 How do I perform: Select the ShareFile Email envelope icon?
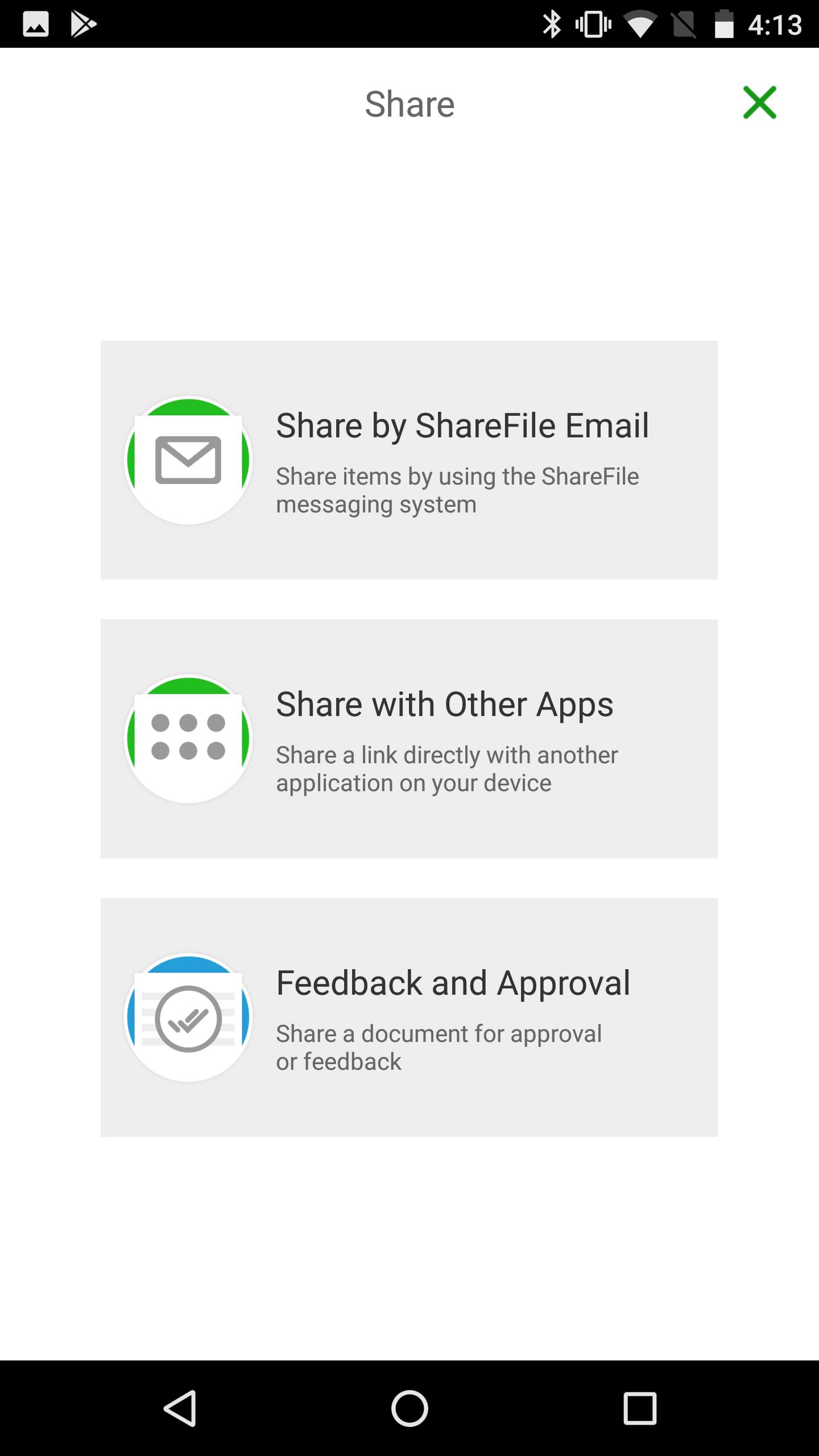tap(188, 459)
